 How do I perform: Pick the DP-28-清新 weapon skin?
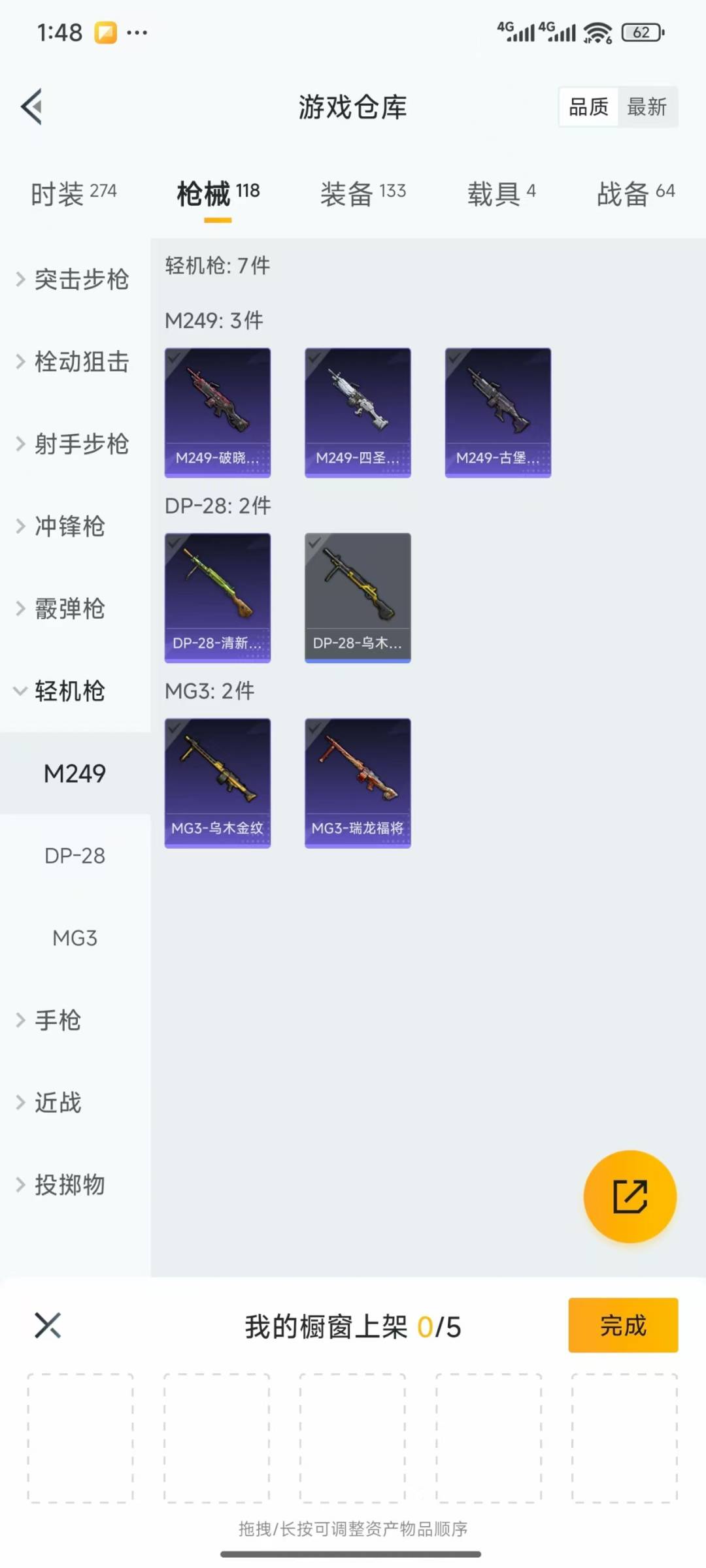(x=218, y=597)
